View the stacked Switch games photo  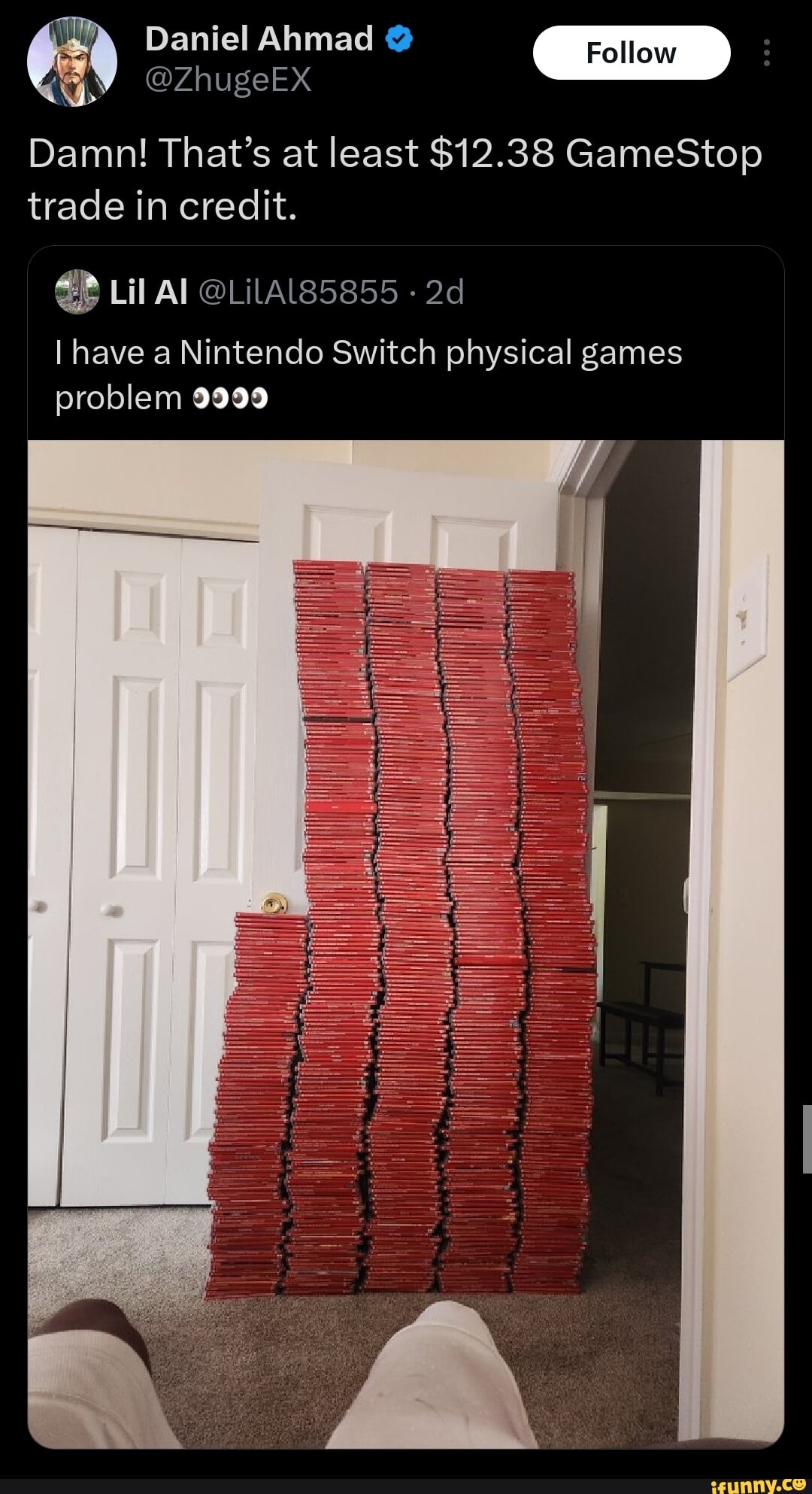(406, 944)
